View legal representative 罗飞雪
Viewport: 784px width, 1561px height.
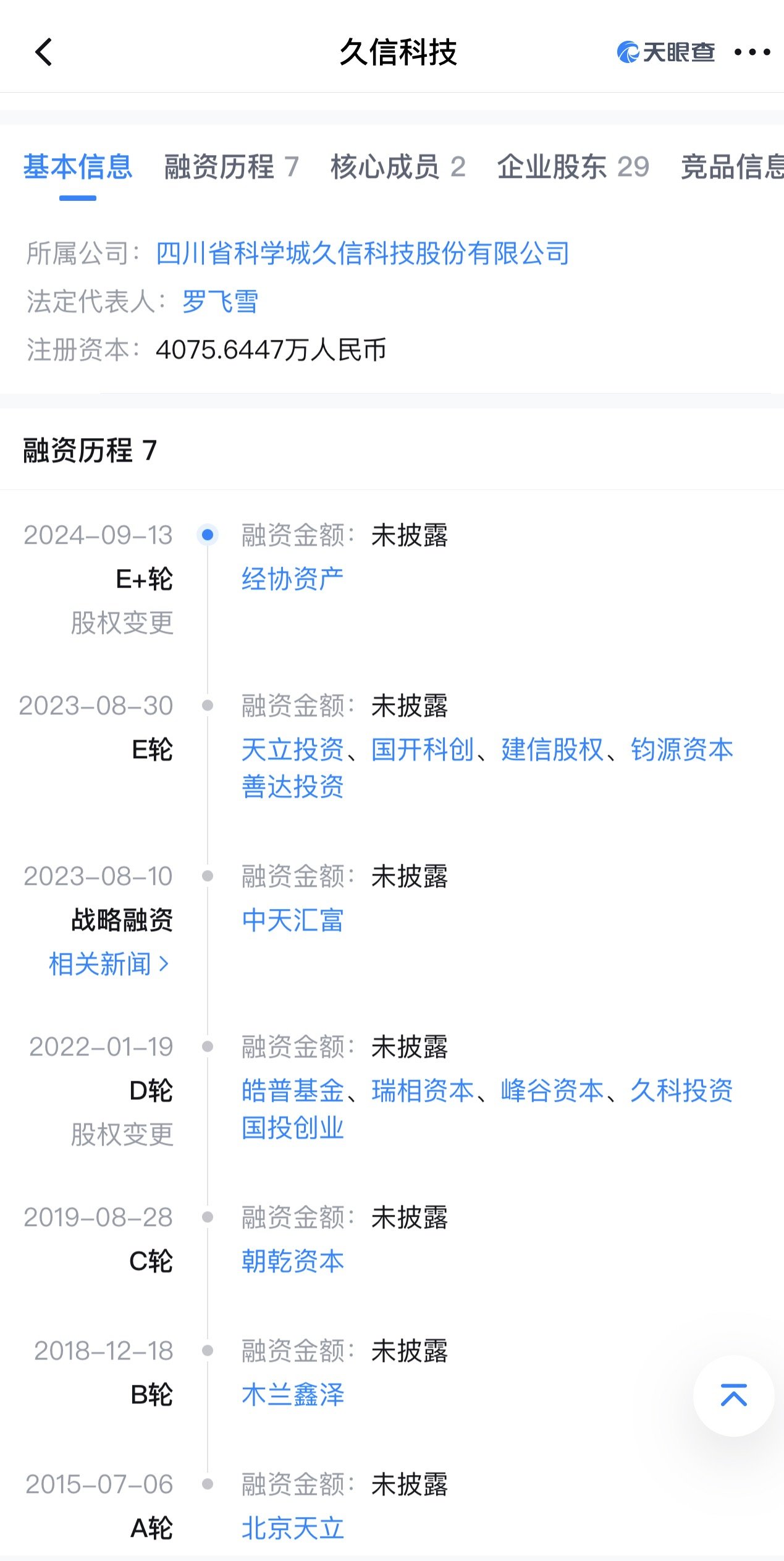click(x=220, y=302)
